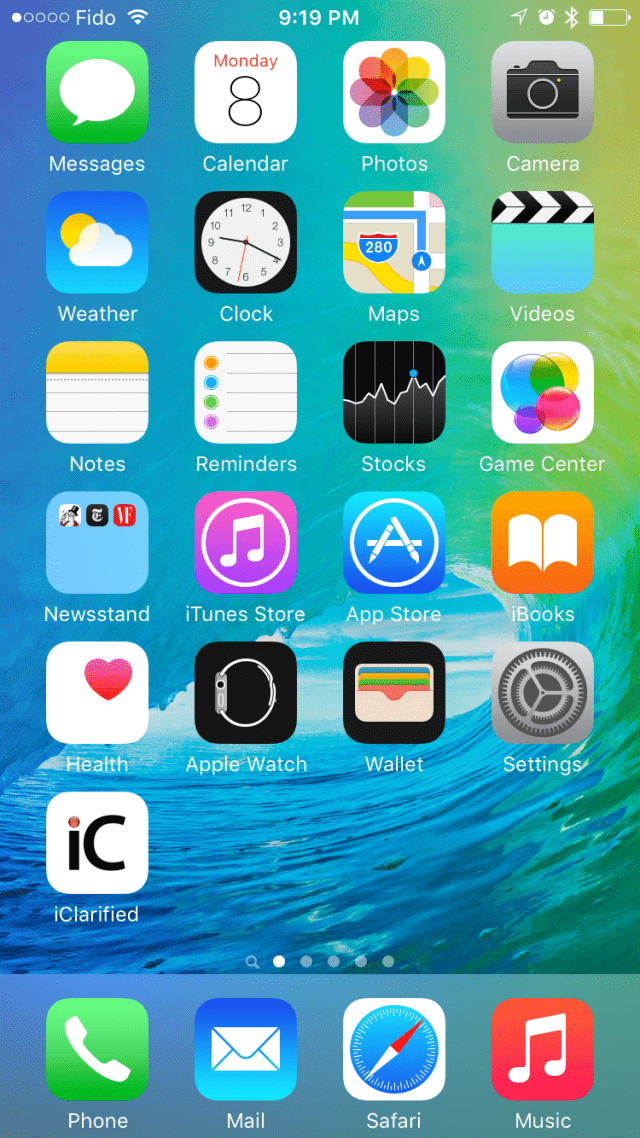The height and width of the screenshot is (1138, 640).
Task: Launch the iClarified app
Action: [x=97, y=842]
